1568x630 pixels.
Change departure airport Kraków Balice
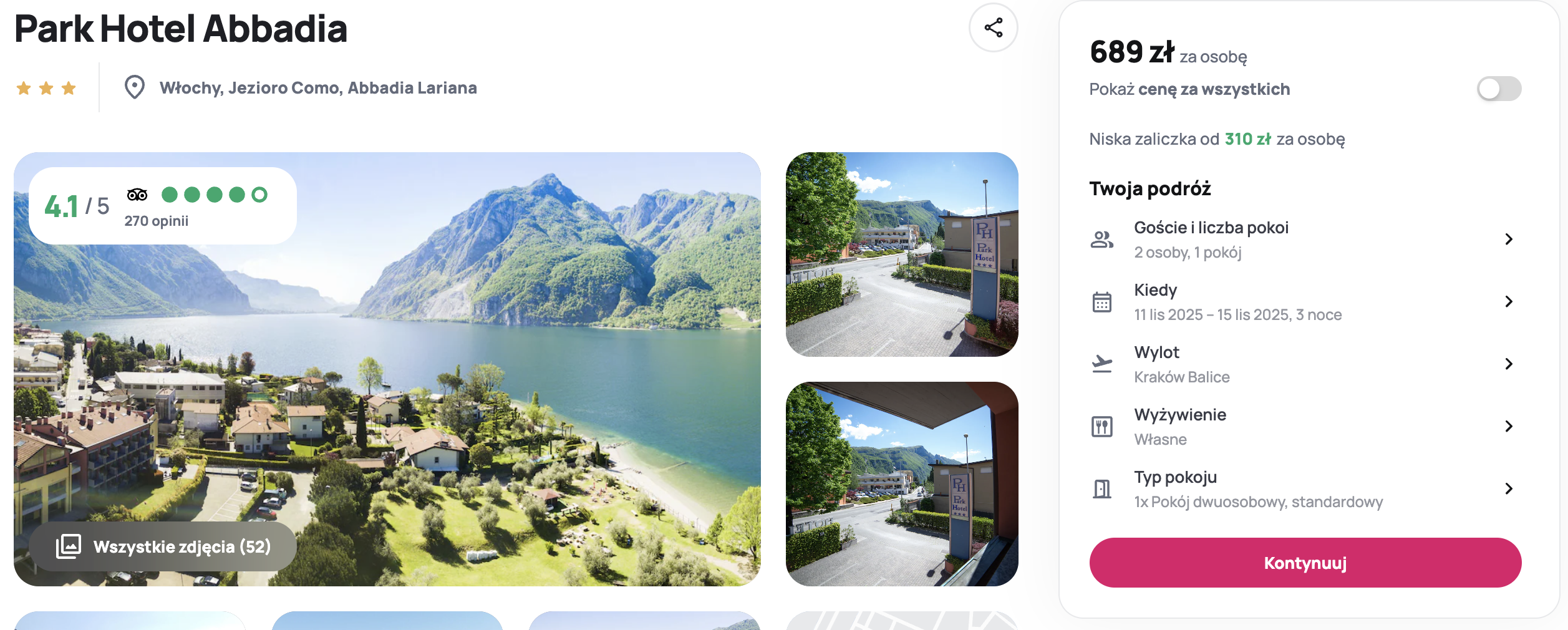pyautogui.click(x=1305, y=364)
